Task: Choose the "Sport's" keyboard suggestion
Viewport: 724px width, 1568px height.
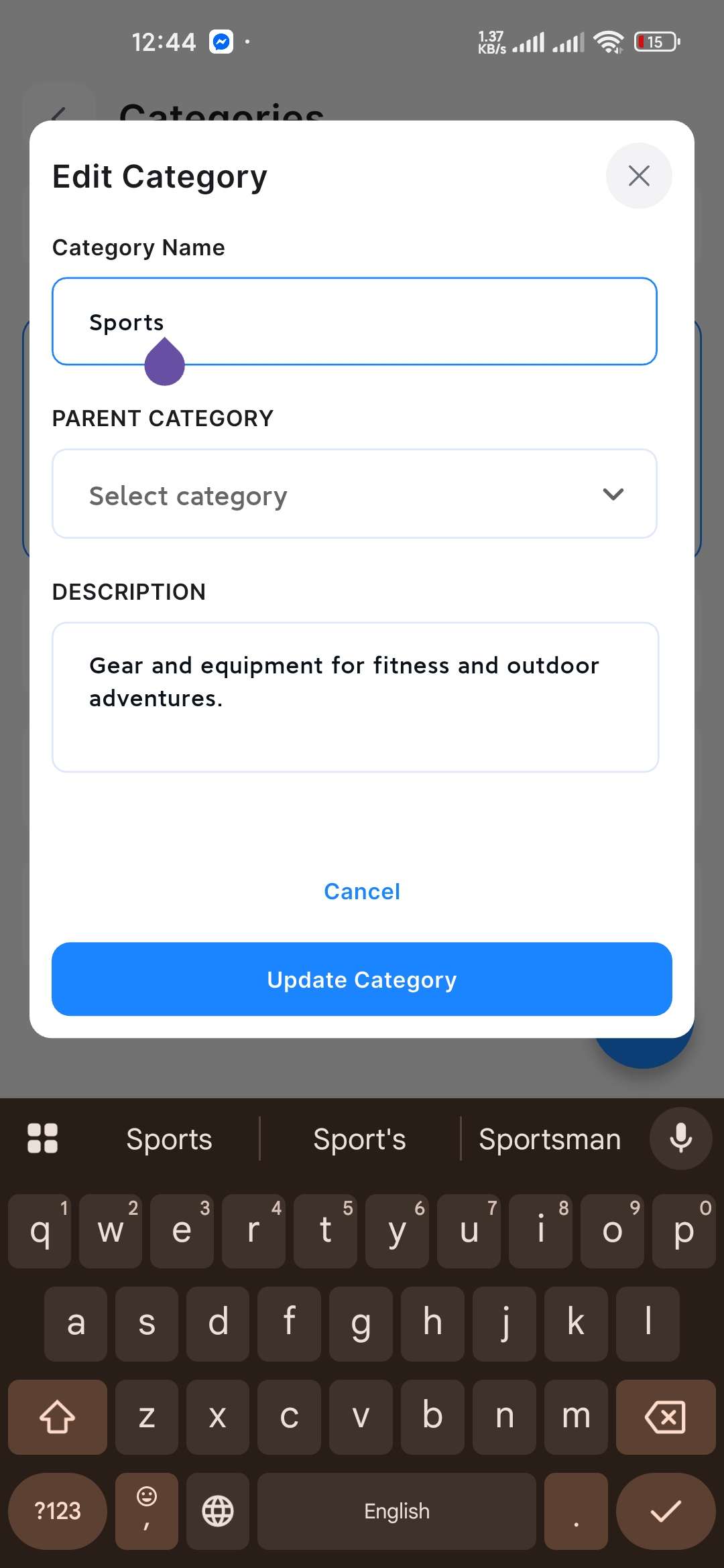Action: (x=360, y=1139)
